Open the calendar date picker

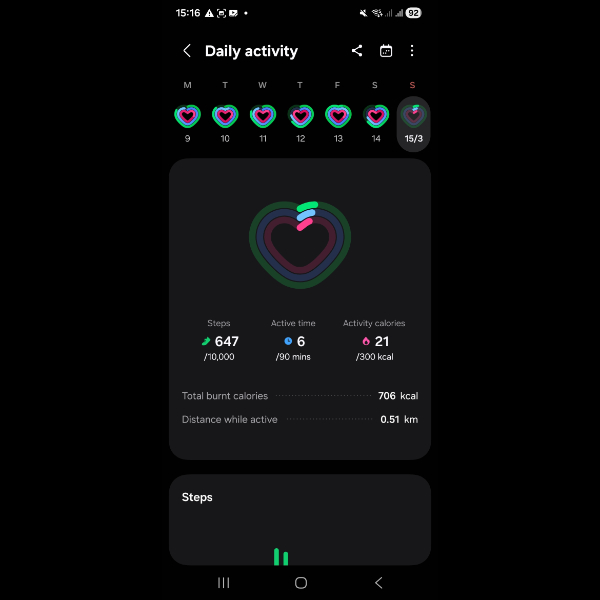386,51
